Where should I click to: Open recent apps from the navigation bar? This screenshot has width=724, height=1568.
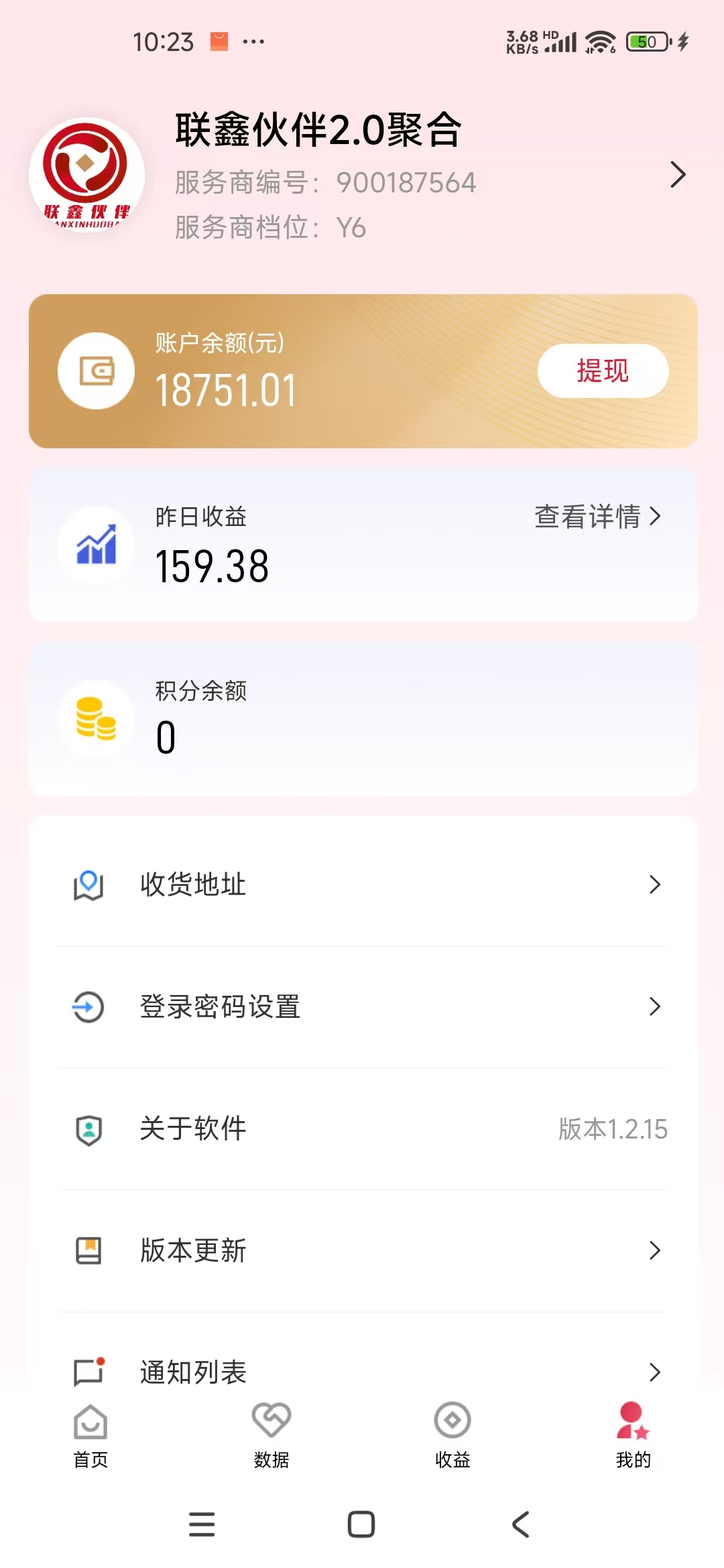[x=202, y=1524]
